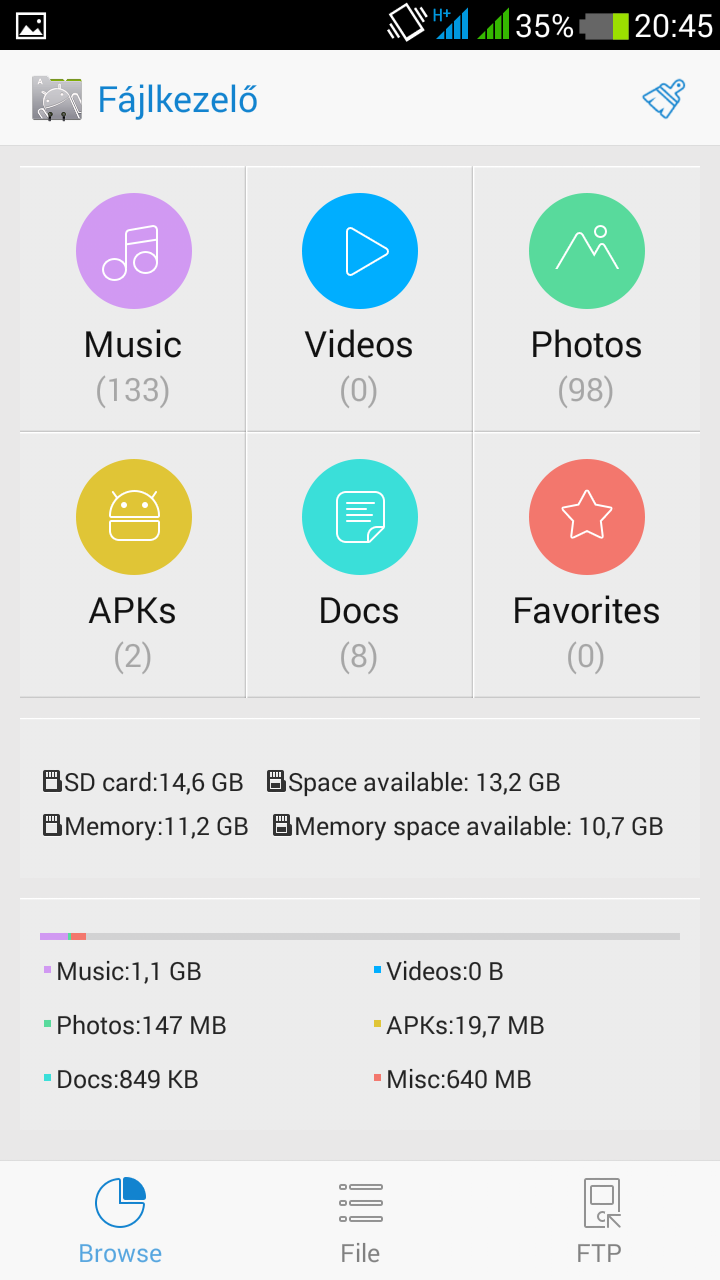This screenshot has width=720, height=1280.
Task: Open the Docs category
Action: (x=359, y=565)
